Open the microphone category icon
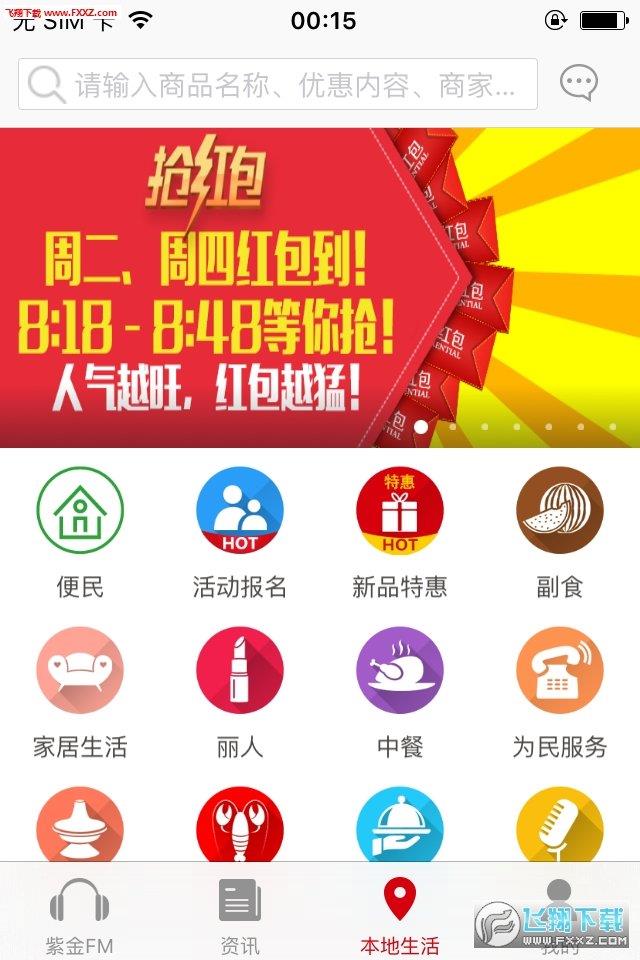Viewport: 640px width, 960px height. pos(560,826)
